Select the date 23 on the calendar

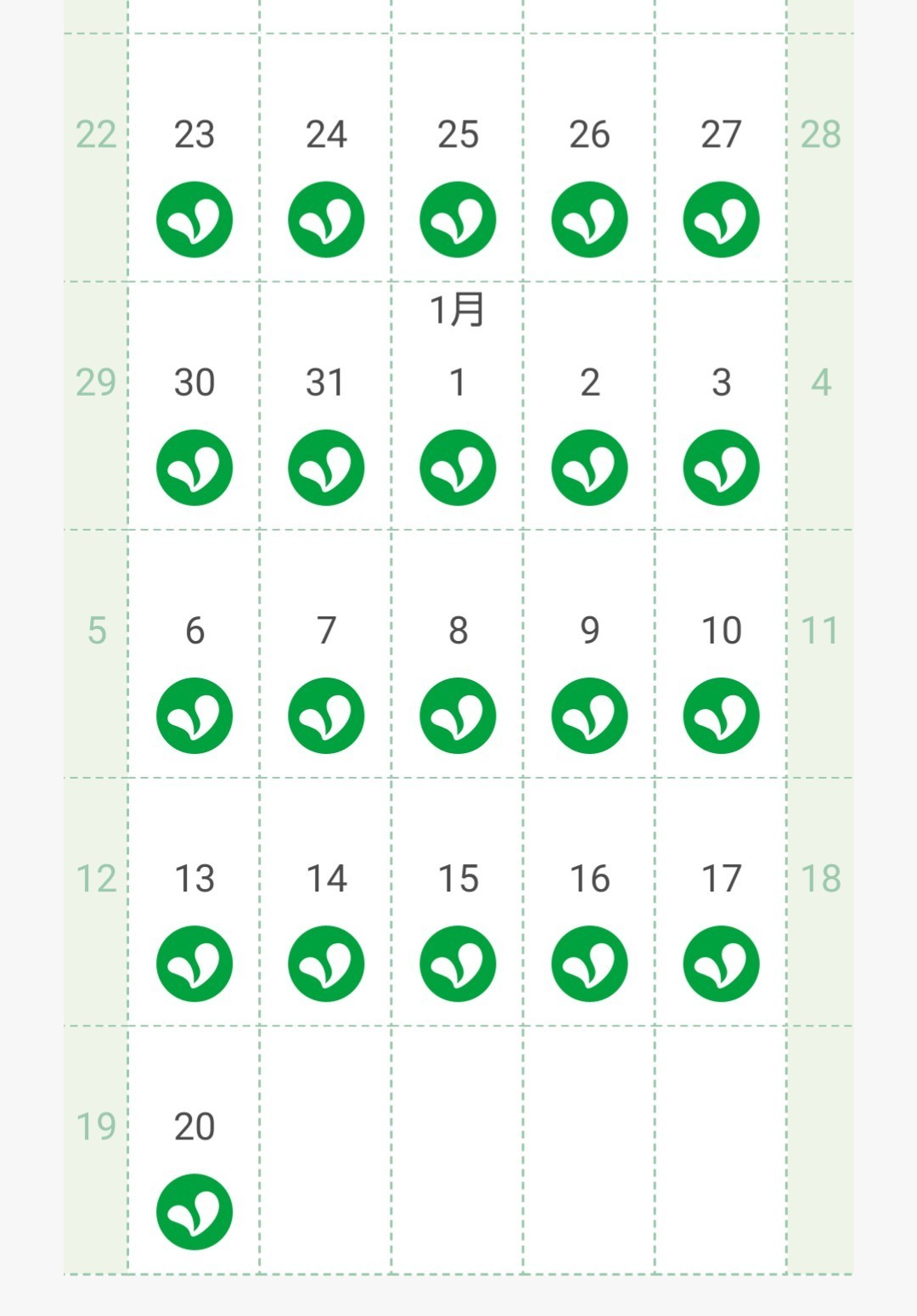(x=194, y=136)
